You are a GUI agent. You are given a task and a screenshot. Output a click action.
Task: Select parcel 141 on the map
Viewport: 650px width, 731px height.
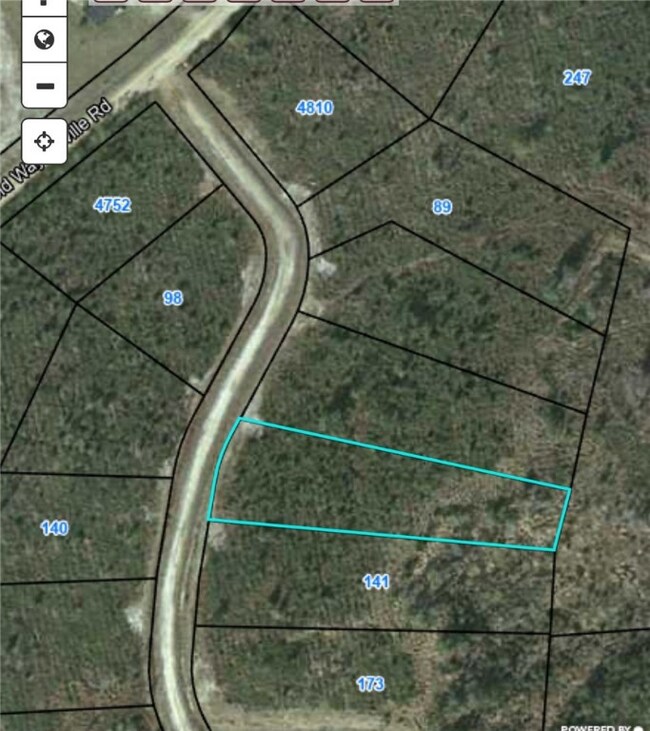click(x=376, y=581)
